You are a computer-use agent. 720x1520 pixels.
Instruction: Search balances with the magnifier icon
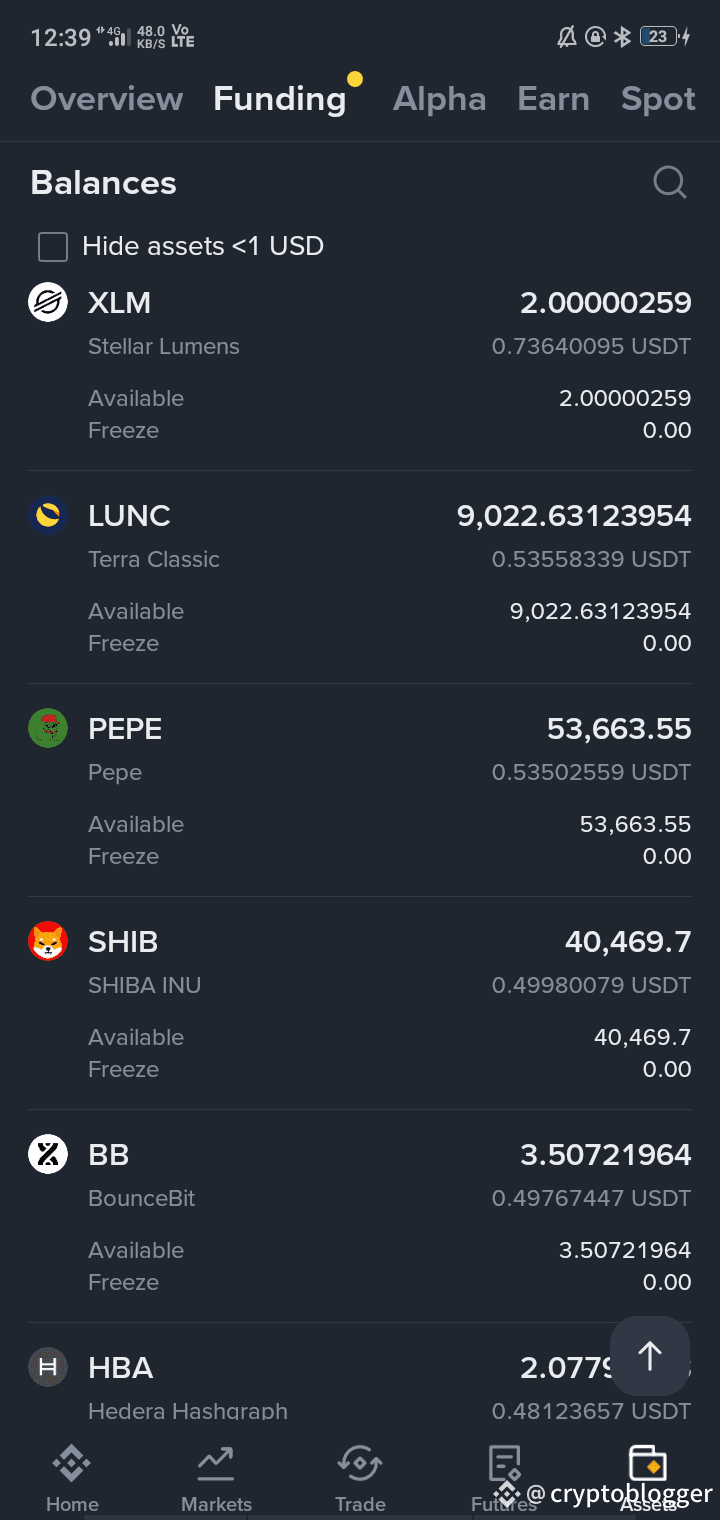670,182
